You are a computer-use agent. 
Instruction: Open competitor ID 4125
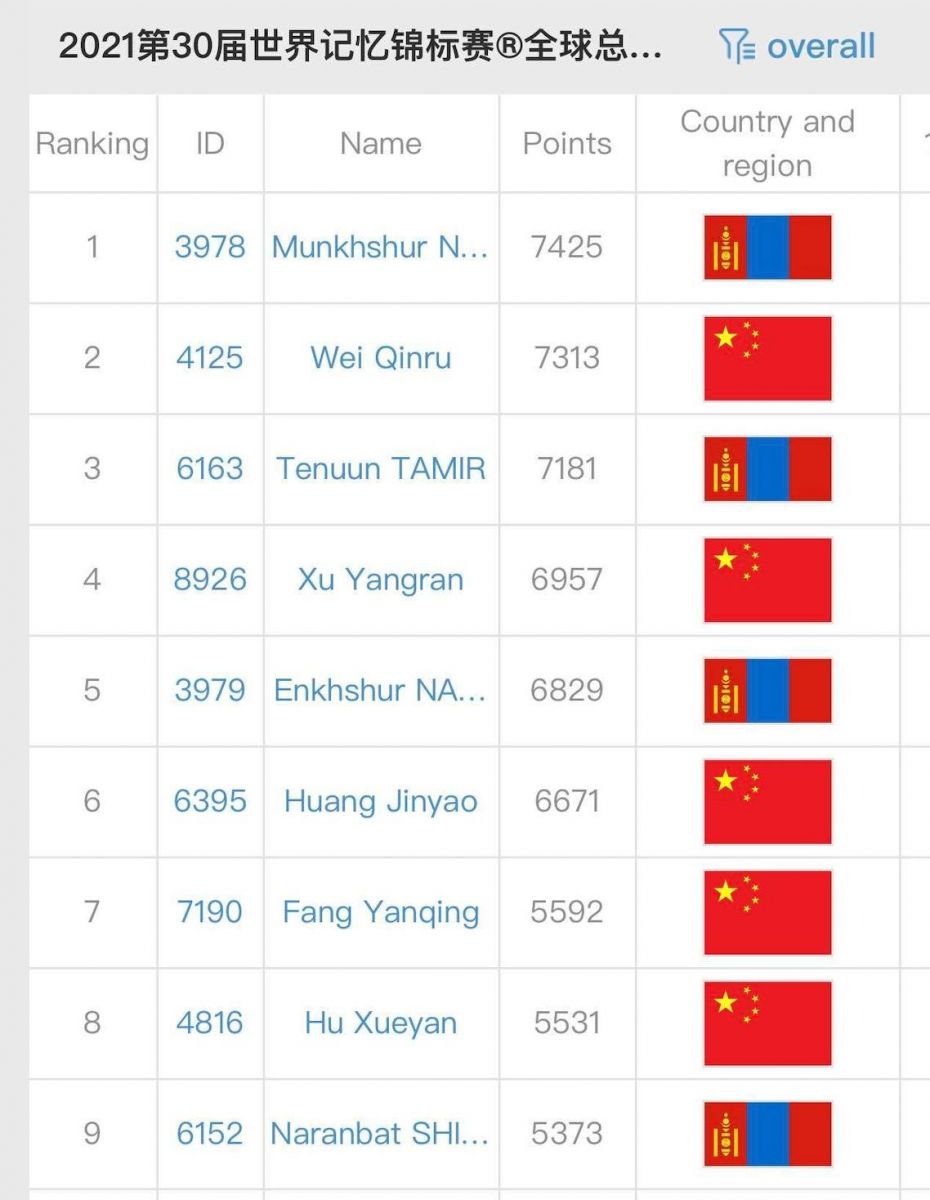click(x=209, y=358)
